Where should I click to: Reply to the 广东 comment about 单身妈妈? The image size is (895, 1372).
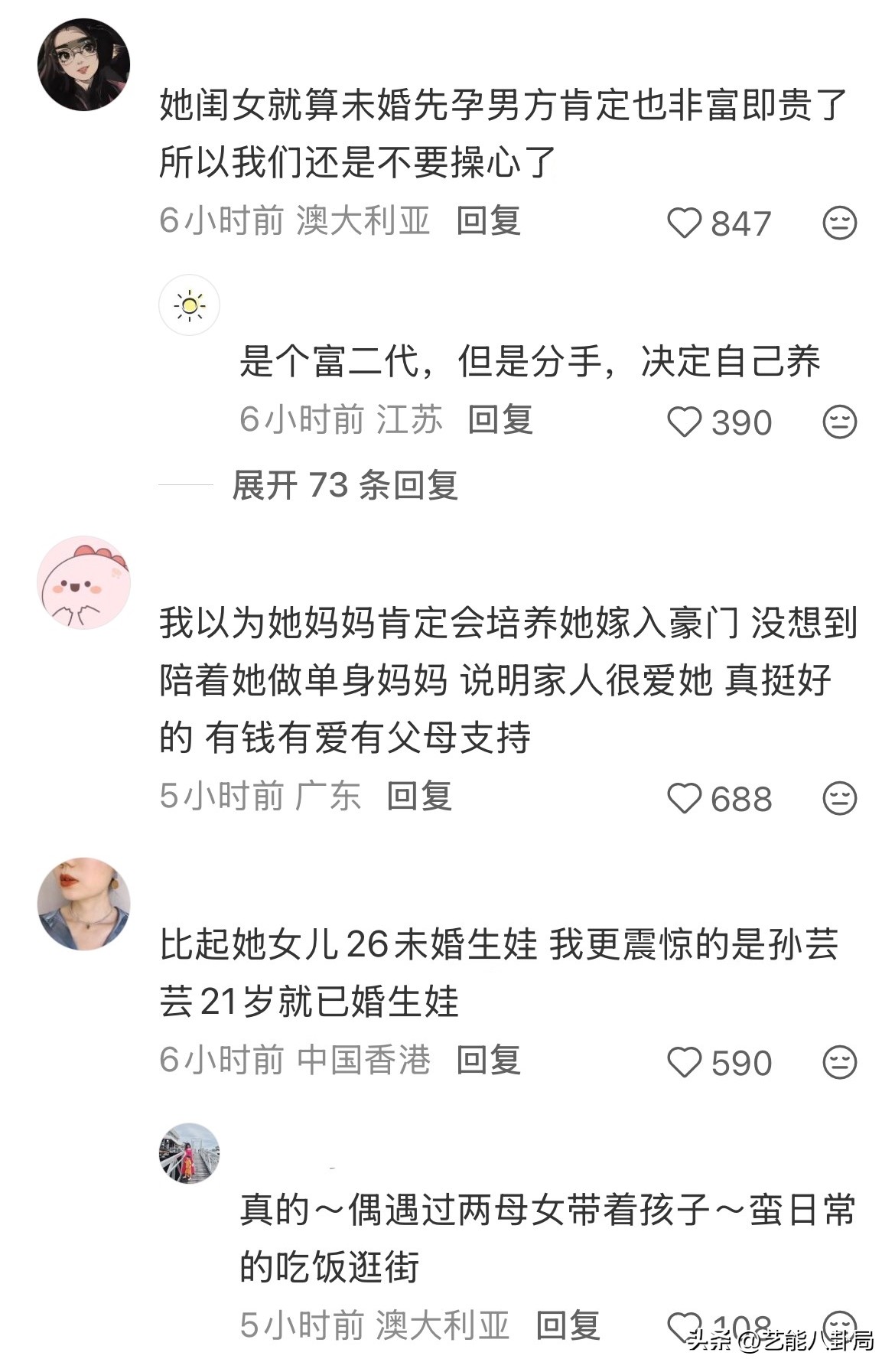418,797
